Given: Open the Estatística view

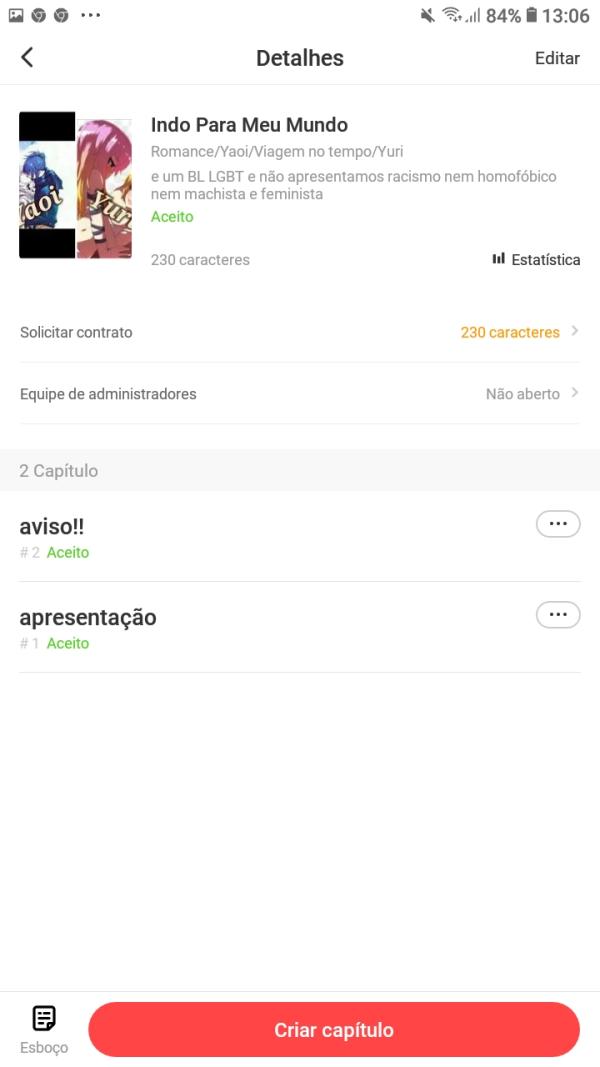Looking at the screenshot, I should [x=536, y=260].
